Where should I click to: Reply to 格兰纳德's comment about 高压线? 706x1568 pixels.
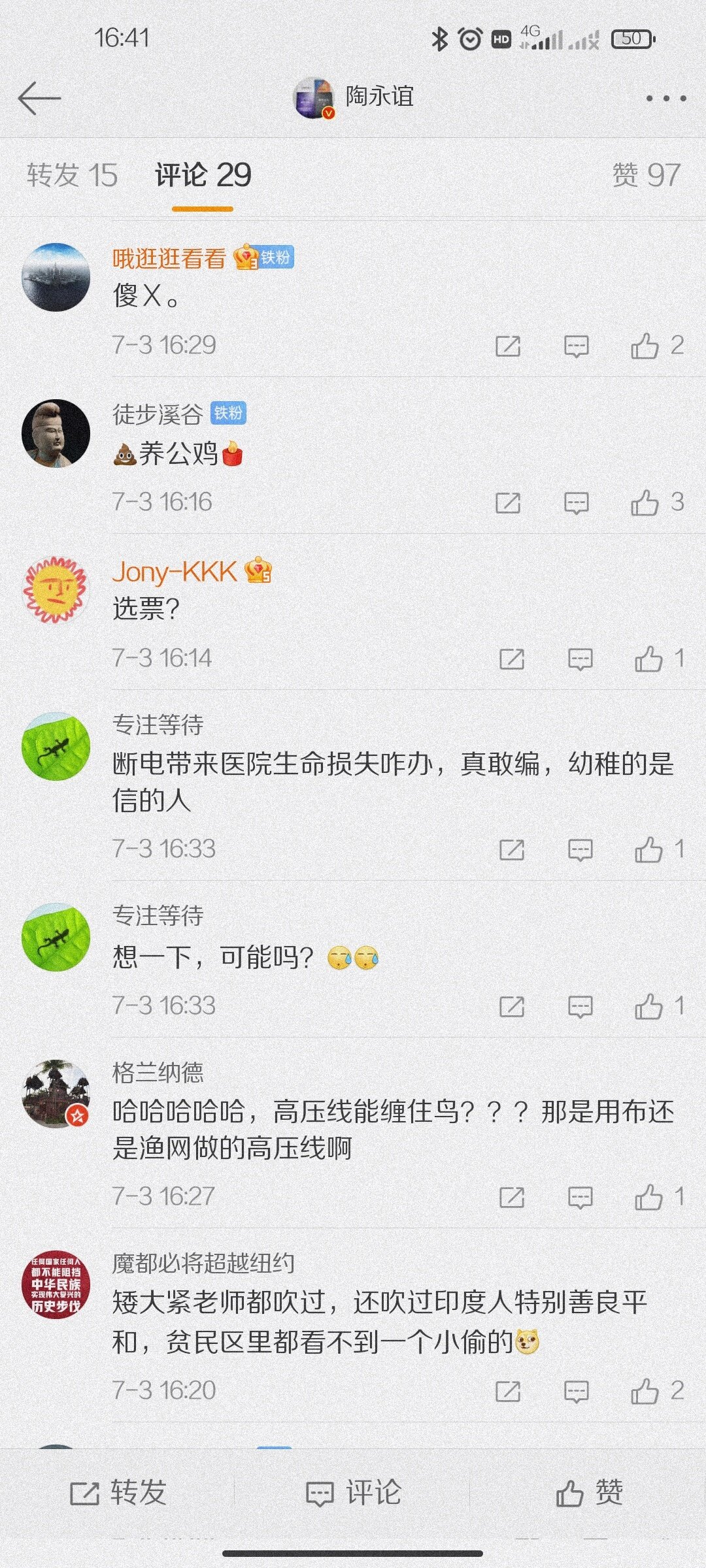tap(580, 1197)
